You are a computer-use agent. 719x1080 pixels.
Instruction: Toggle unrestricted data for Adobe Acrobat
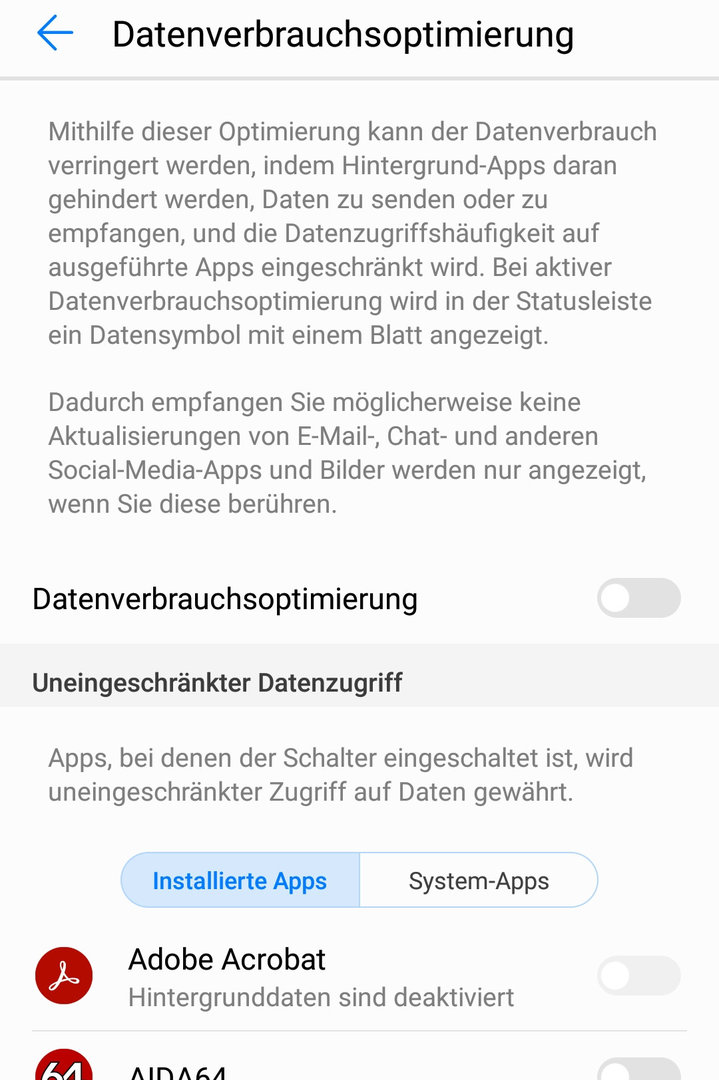pyautogui.click(x=638, y=976)
